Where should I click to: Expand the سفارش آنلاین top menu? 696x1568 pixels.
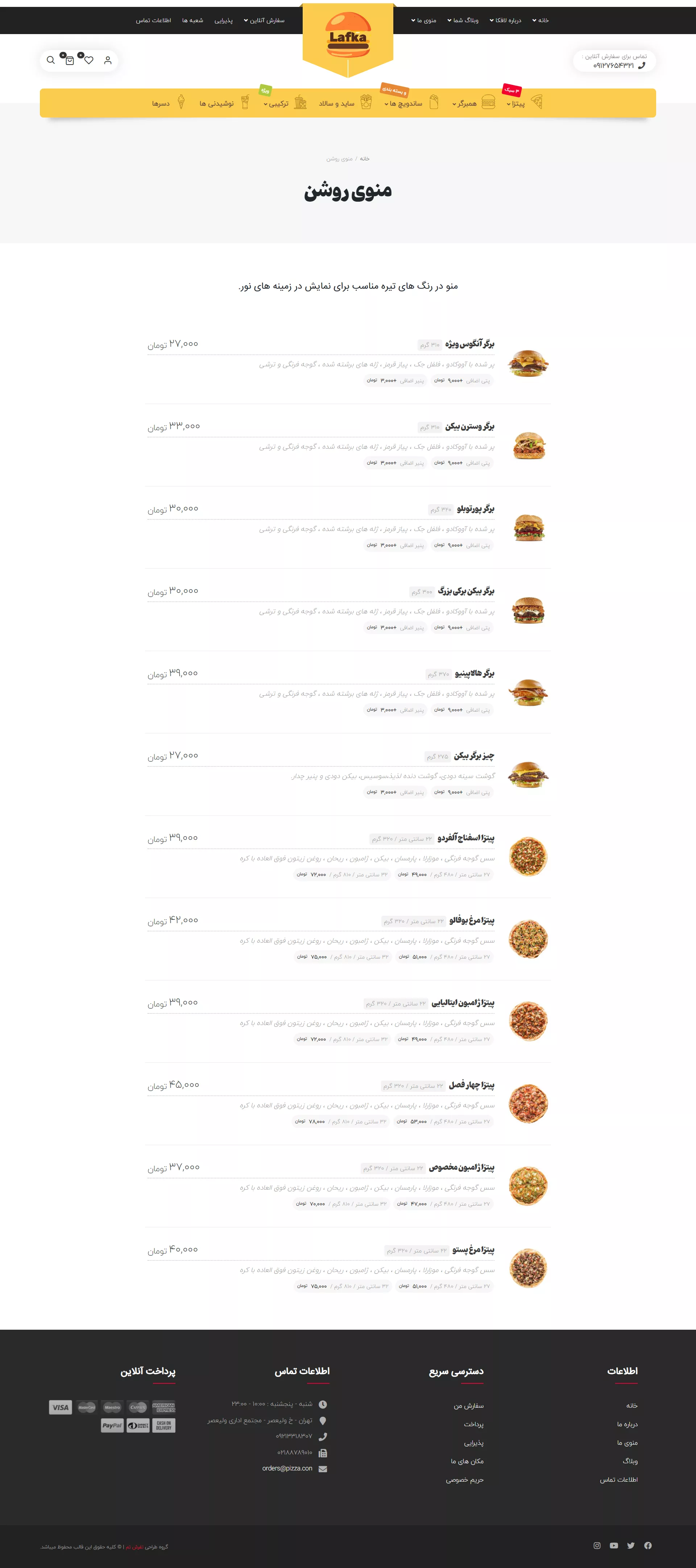[264, 20]
